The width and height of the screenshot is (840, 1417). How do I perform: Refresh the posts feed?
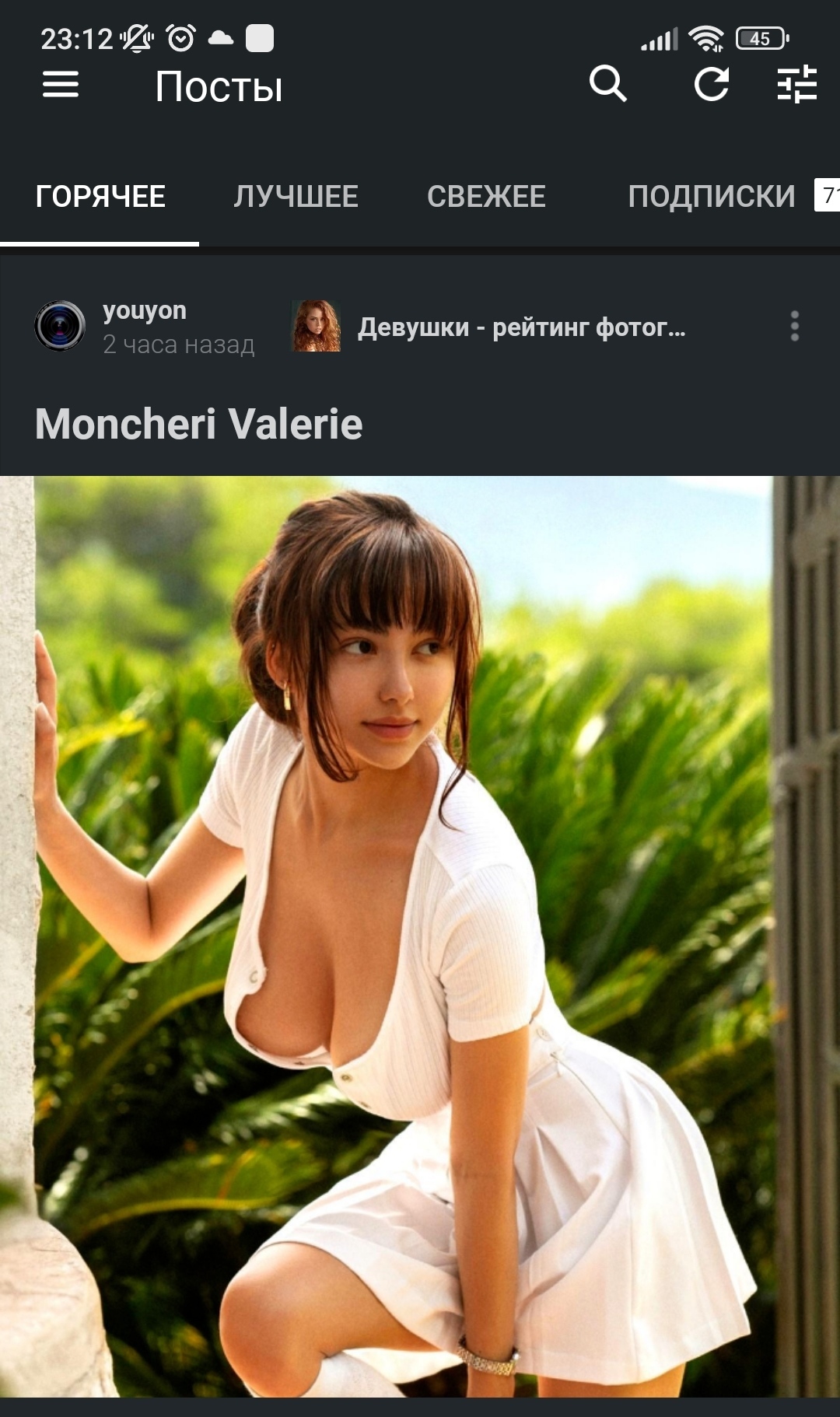(x=712, y=84)
